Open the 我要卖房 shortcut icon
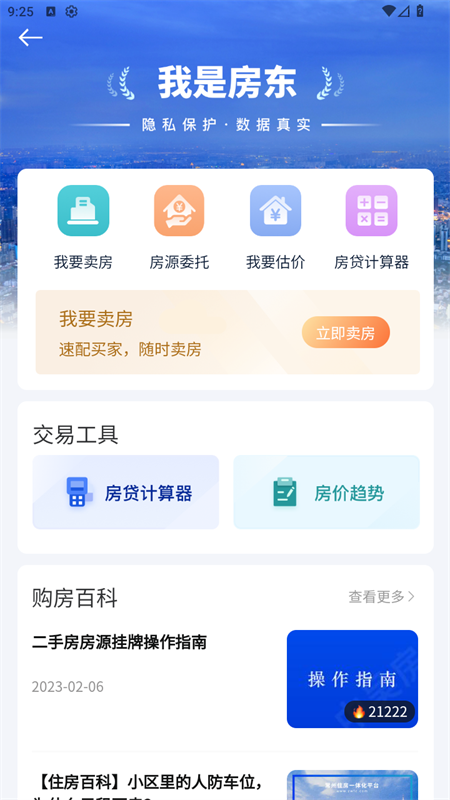This screenshot has height=800, width=450. [83, 211]
